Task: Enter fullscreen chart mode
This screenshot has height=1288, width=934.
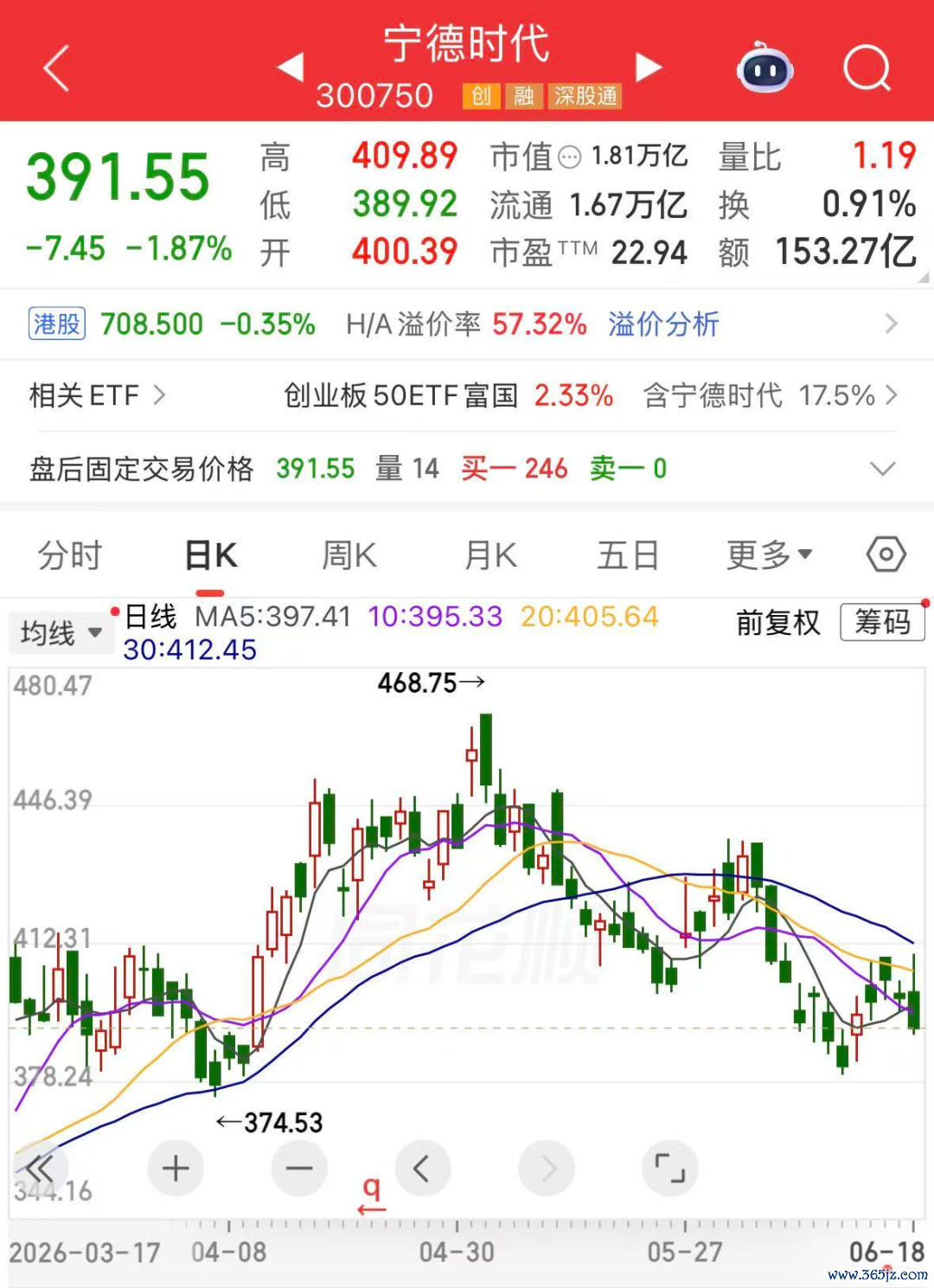Action: 670,1169
